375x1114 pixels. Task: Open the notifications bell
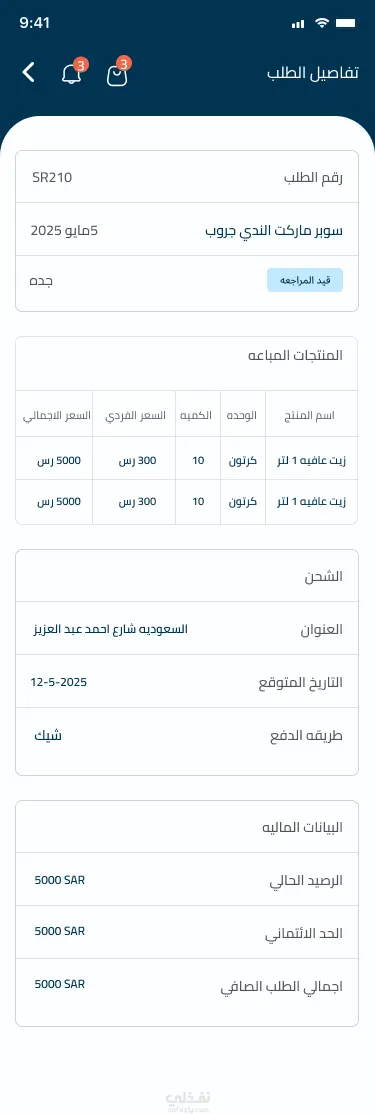coord(72,73)
